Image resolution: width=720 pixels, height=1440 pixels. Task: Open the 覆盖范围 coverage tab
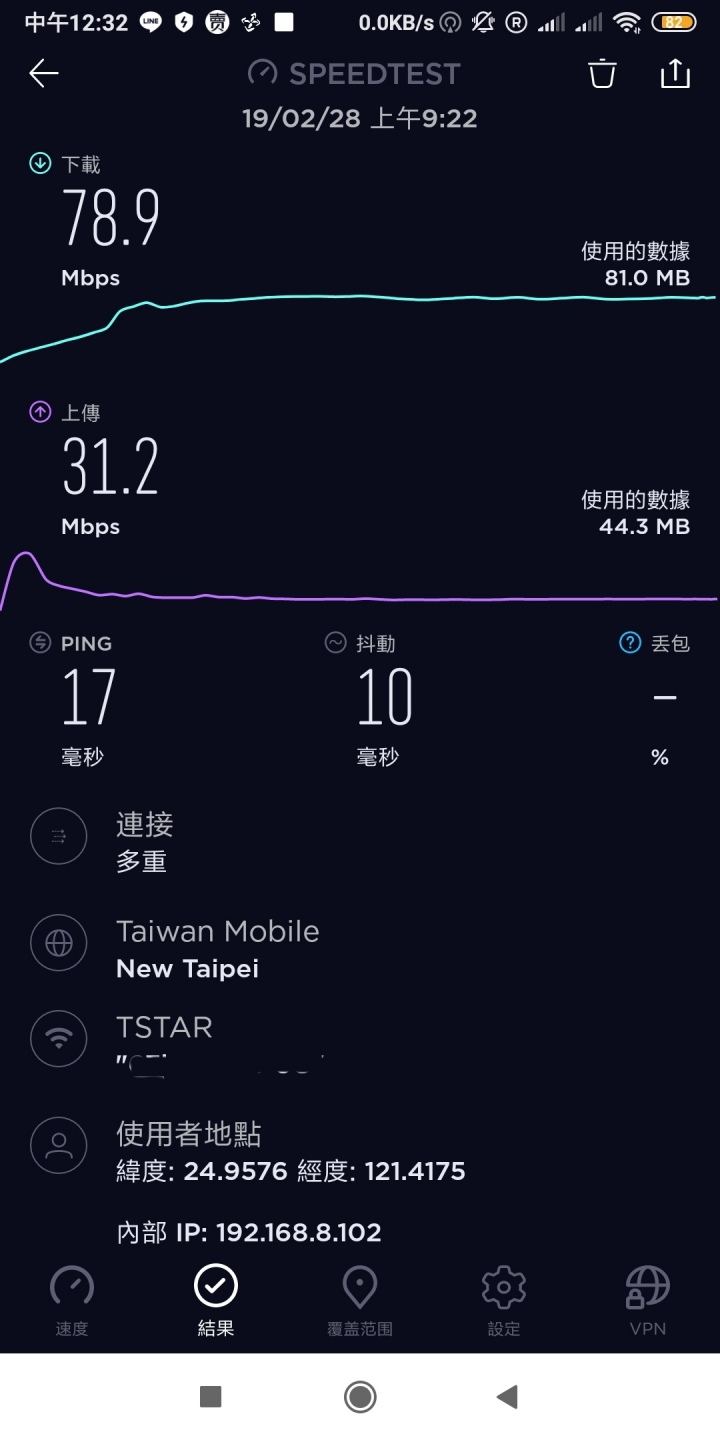360,1301
